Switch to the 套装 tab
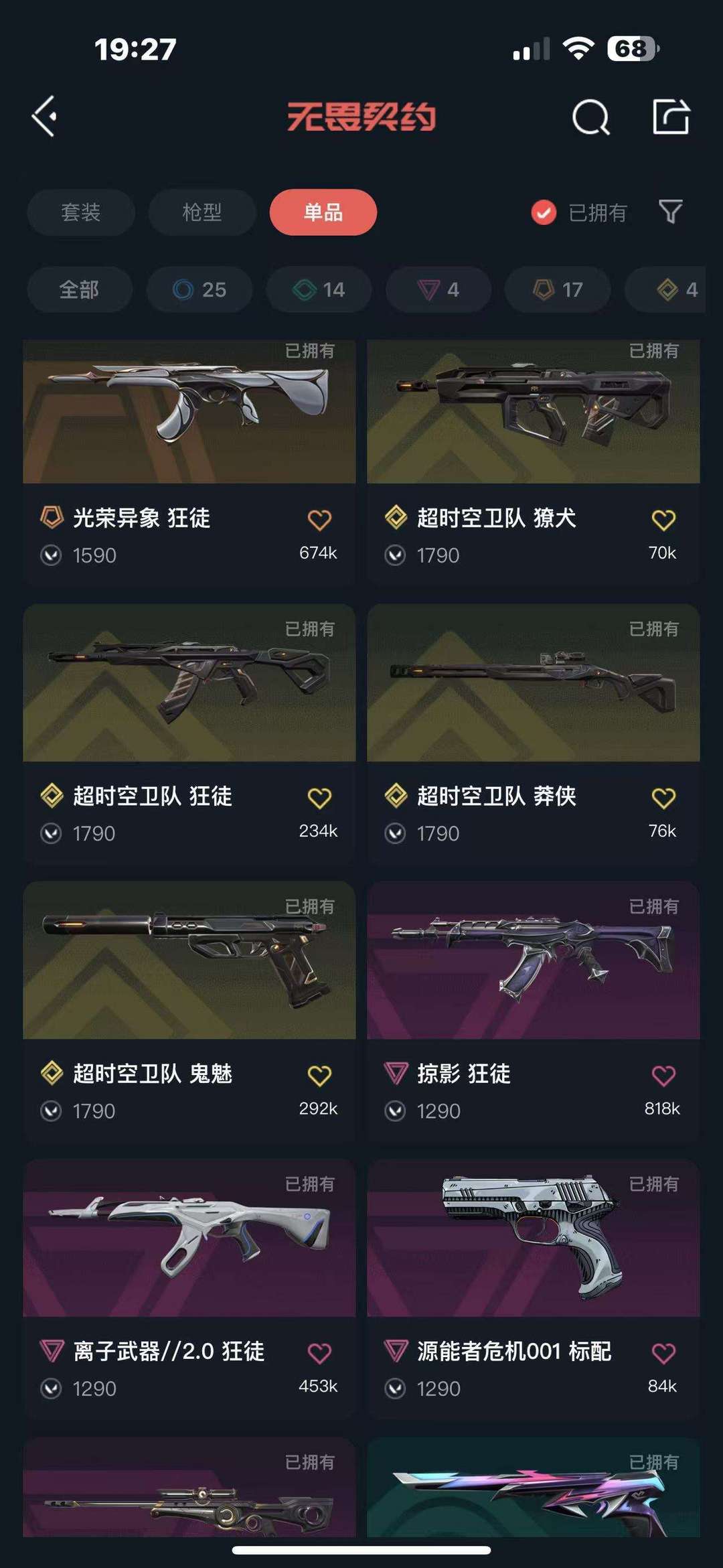This screenshot has height=1568, width=723. tap(81, 212)
